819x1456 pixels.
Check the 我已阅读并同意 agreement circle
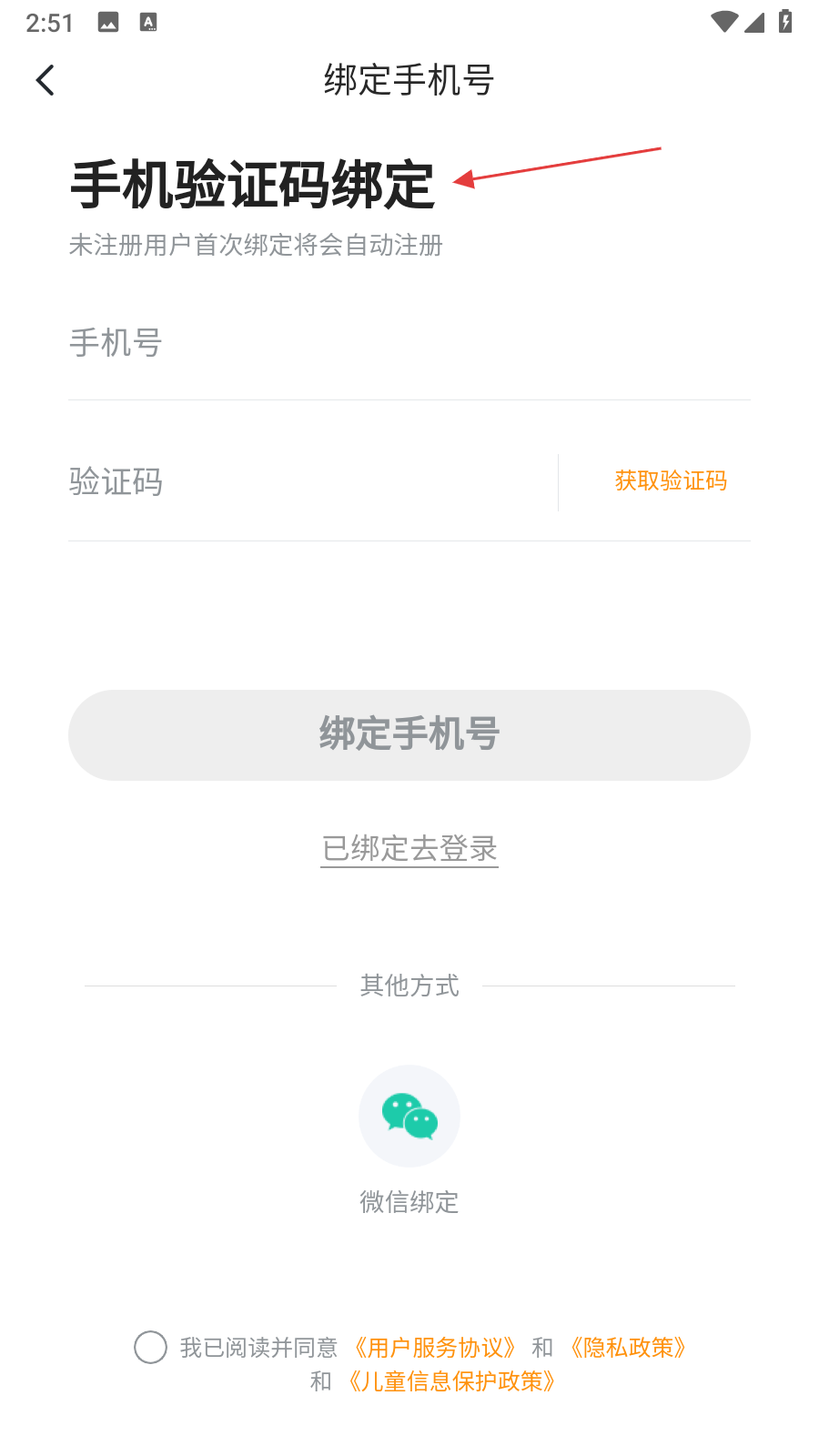[150, 1347]
